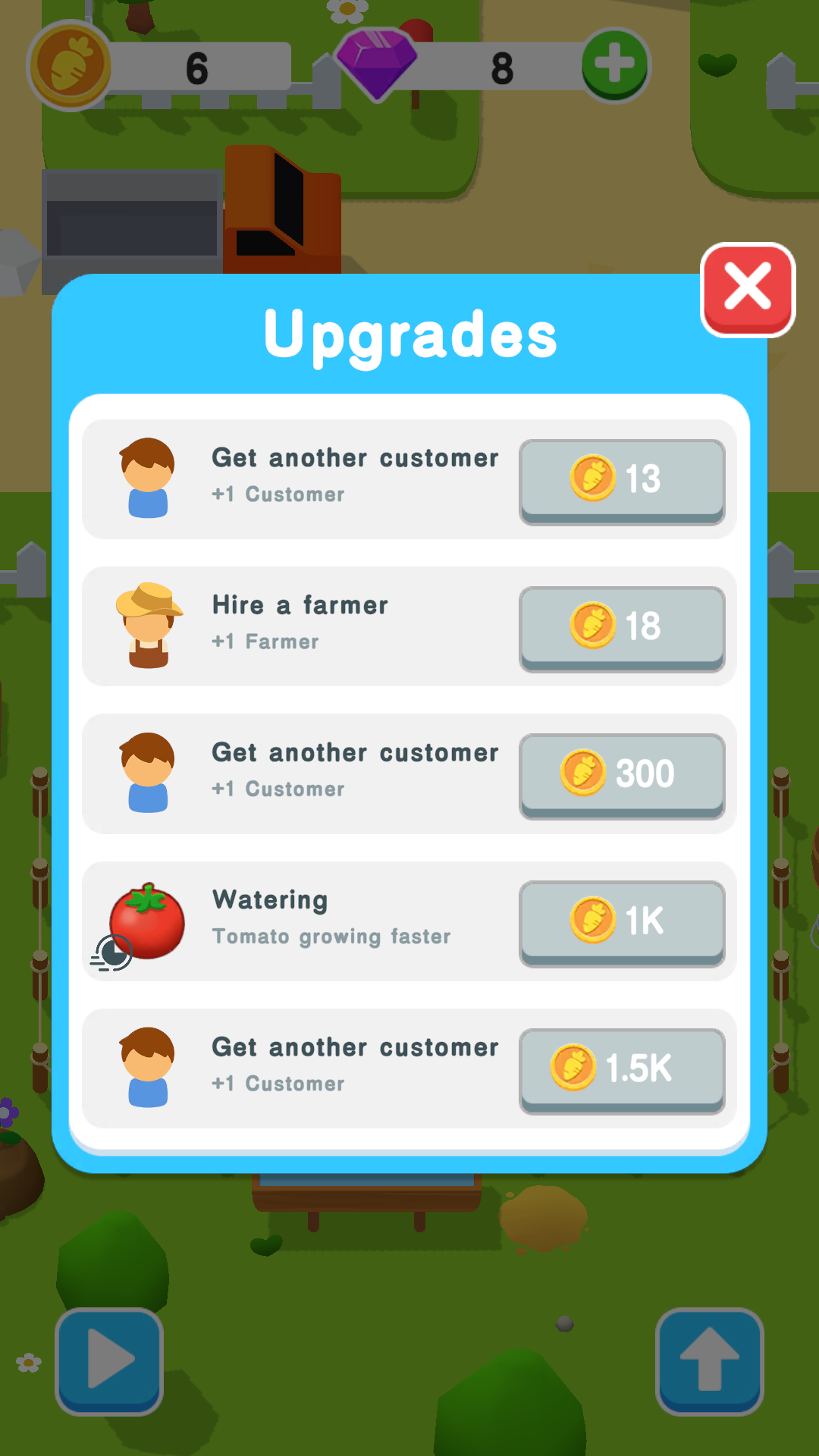Buy another customer for 300 coins

(x=622, y=776)
